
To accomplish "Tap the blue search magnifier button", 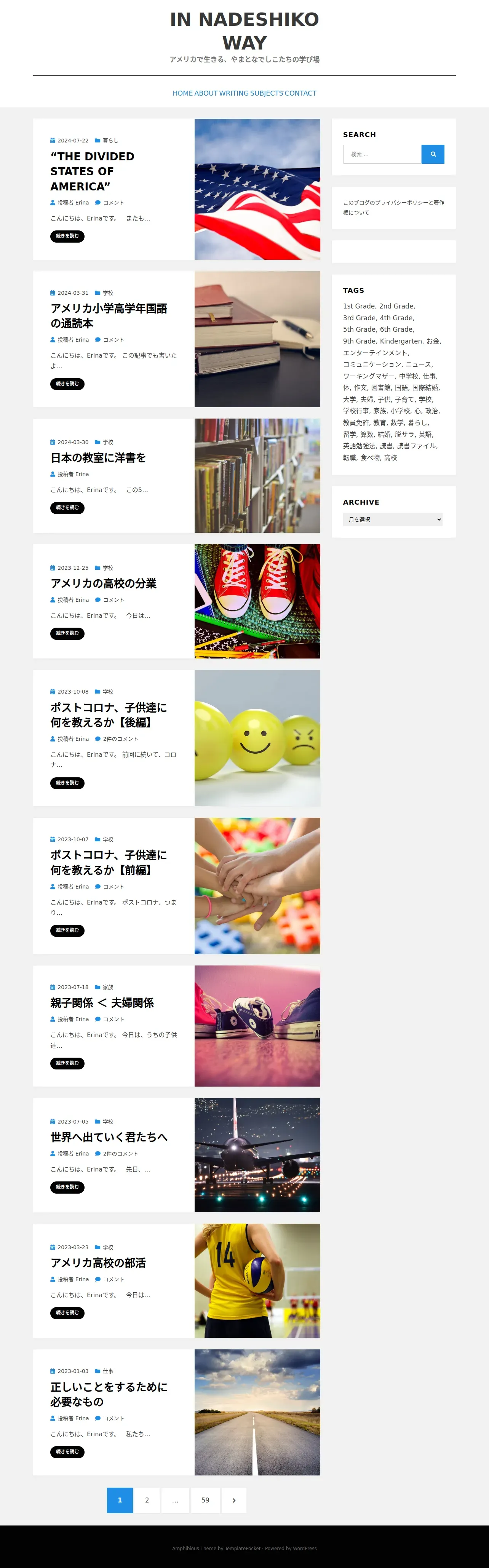I will coord(433,154).
